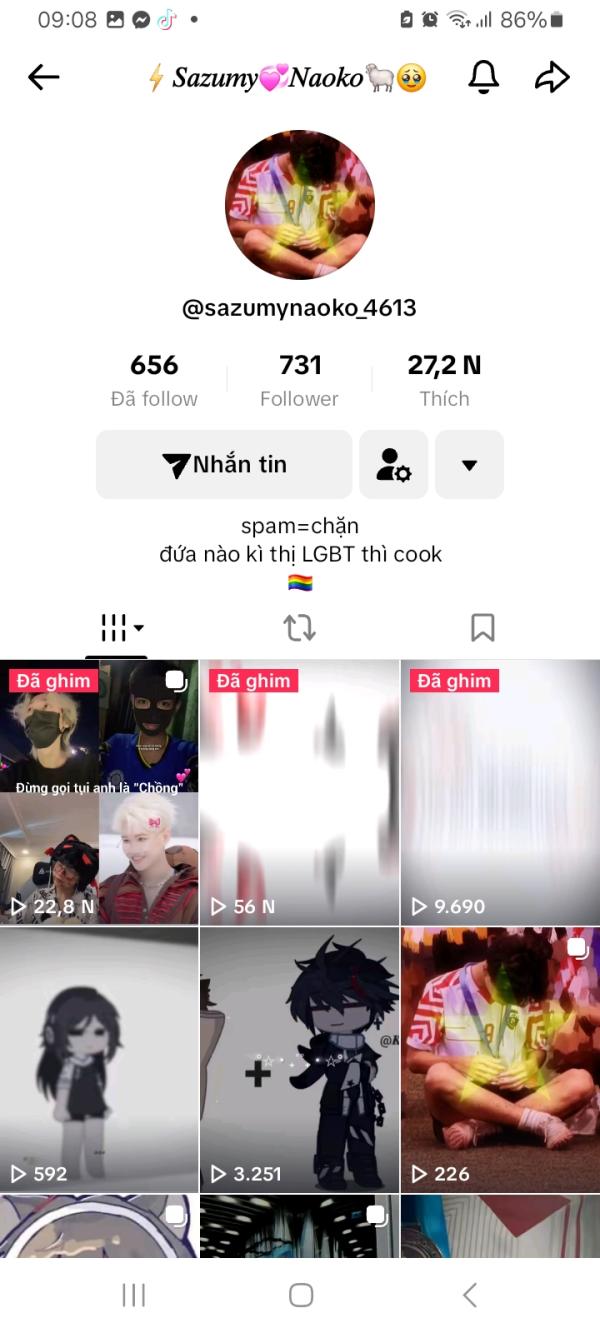Share this profile

click(551, 77)
